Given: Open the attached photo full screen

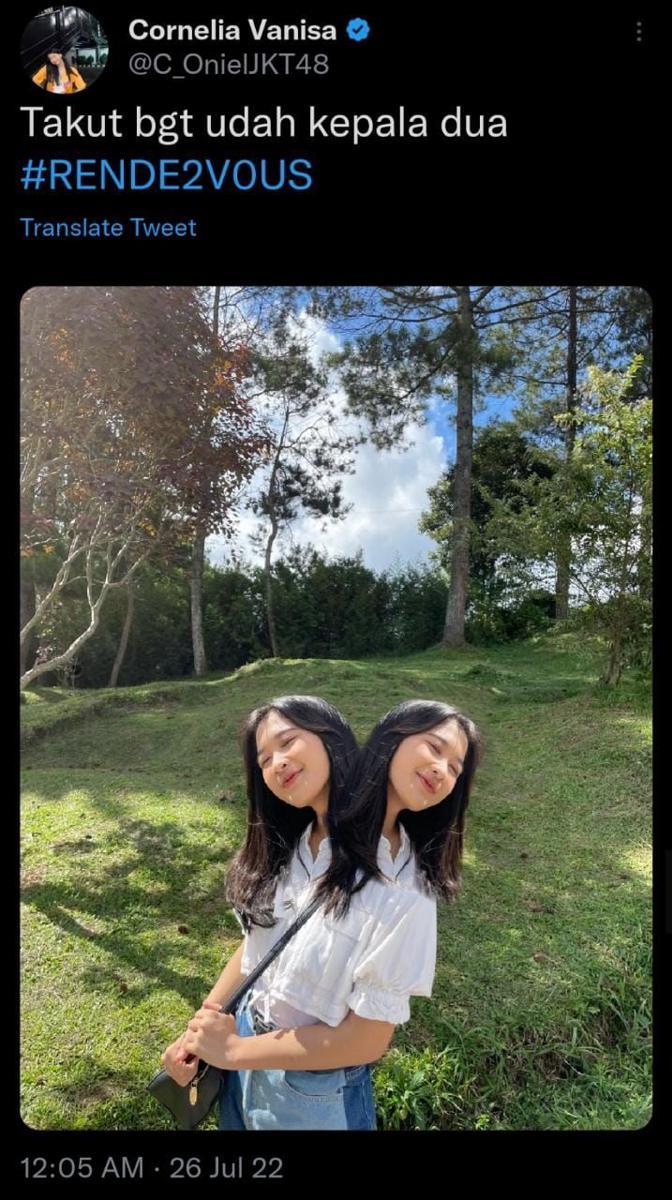Looking at the screenshot, I should click(x=336, y=708).
